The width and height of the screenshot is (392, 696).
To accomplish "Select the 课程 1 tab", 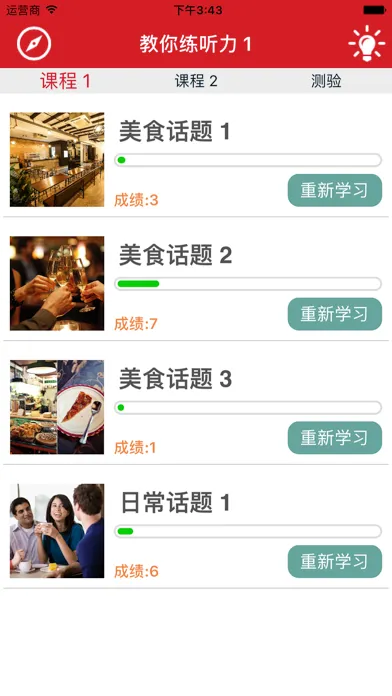I will pos(65,81).
